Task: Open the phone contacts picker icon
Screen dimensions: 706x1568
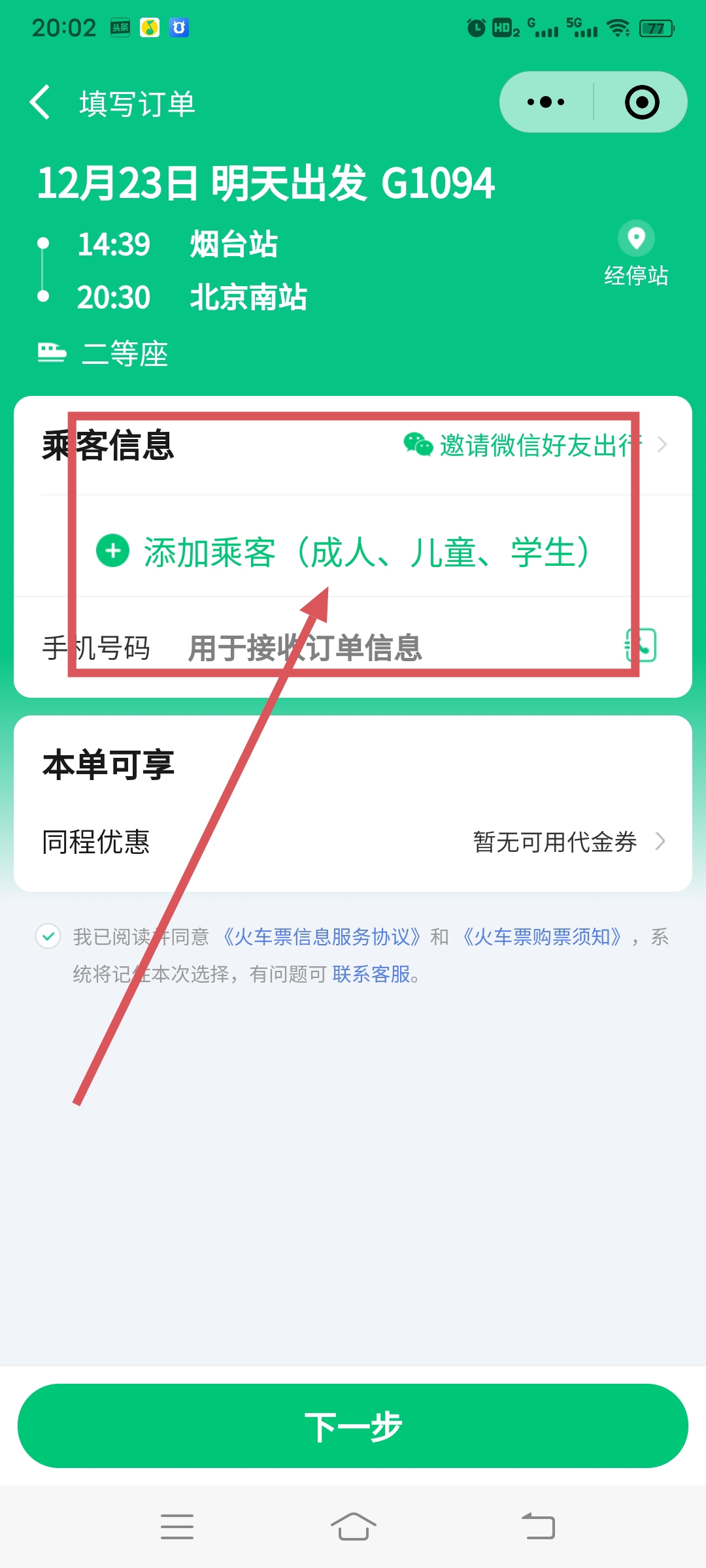Action: coord(641,645)
